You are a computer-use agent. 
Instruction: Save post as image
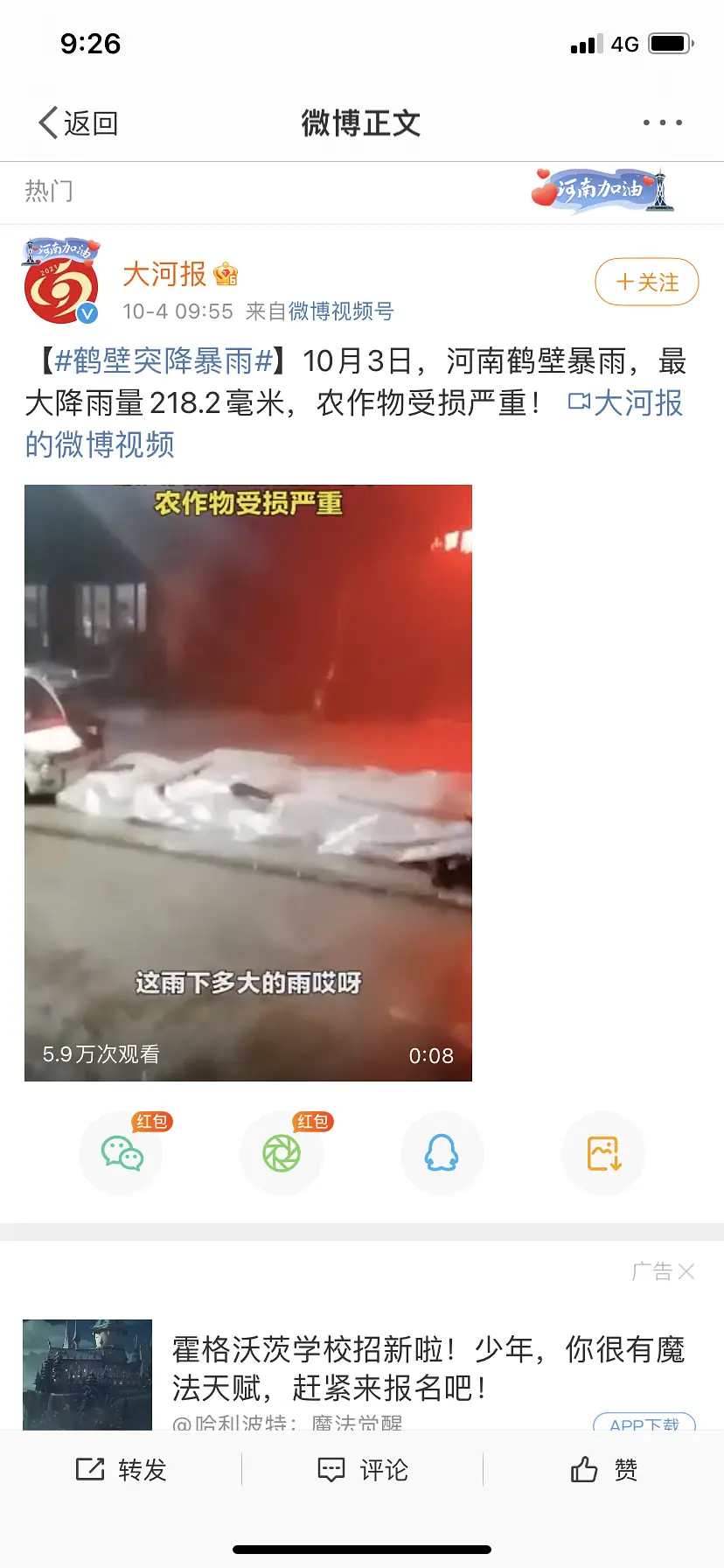tap(603, 1153)
